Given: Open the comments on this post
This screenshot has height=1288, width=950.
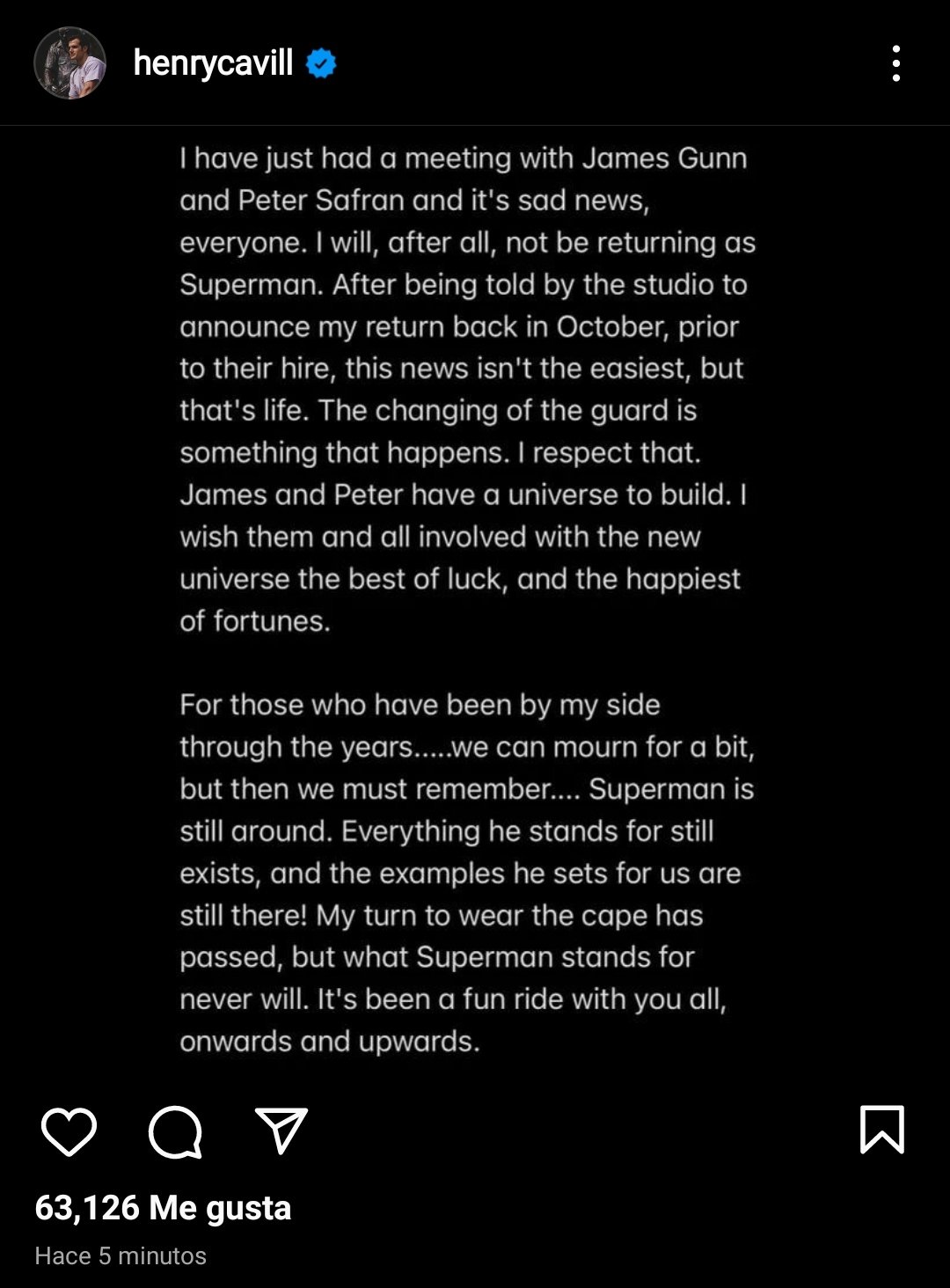Looking at the screenshot, I should [175, 1131].
